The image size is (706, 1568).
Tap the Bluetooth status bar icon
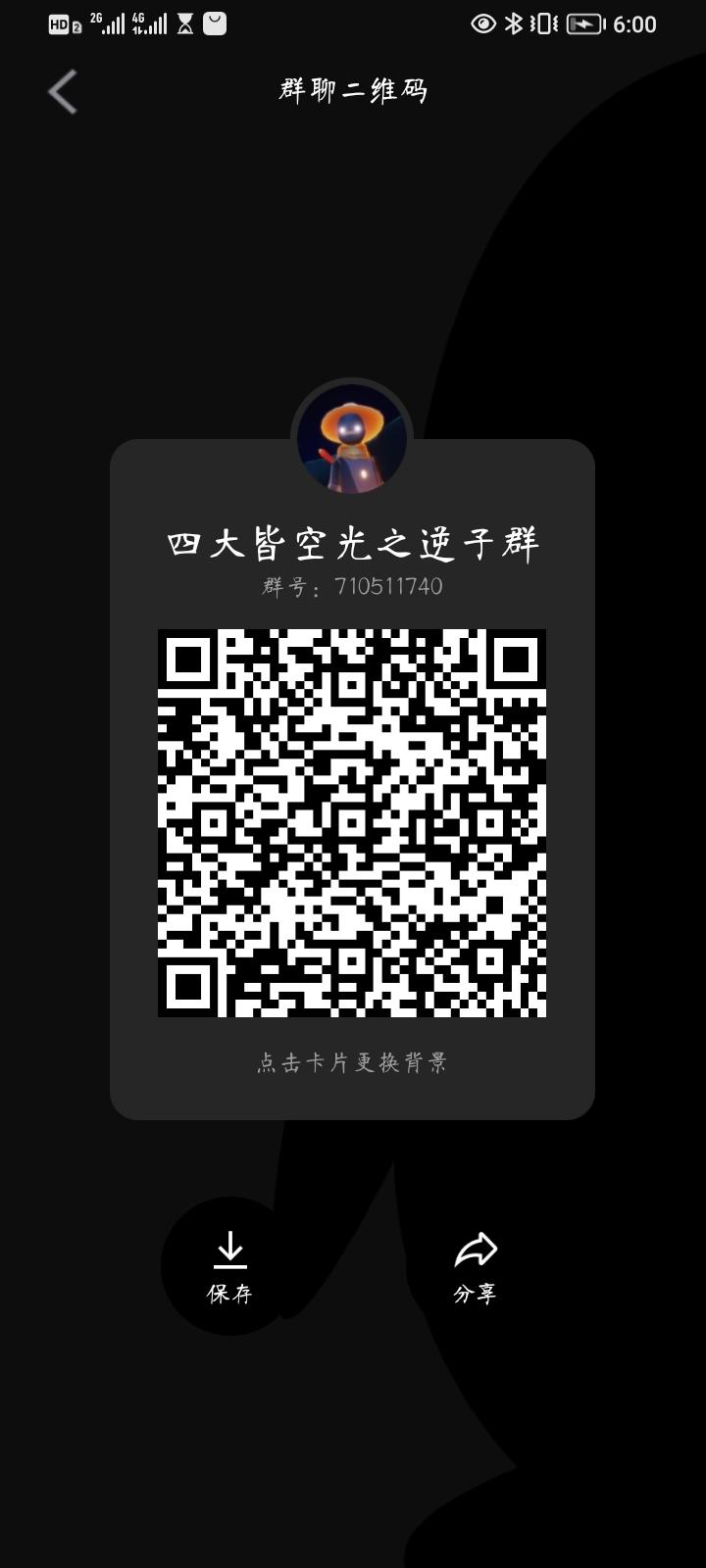click(x=512, y=23)
